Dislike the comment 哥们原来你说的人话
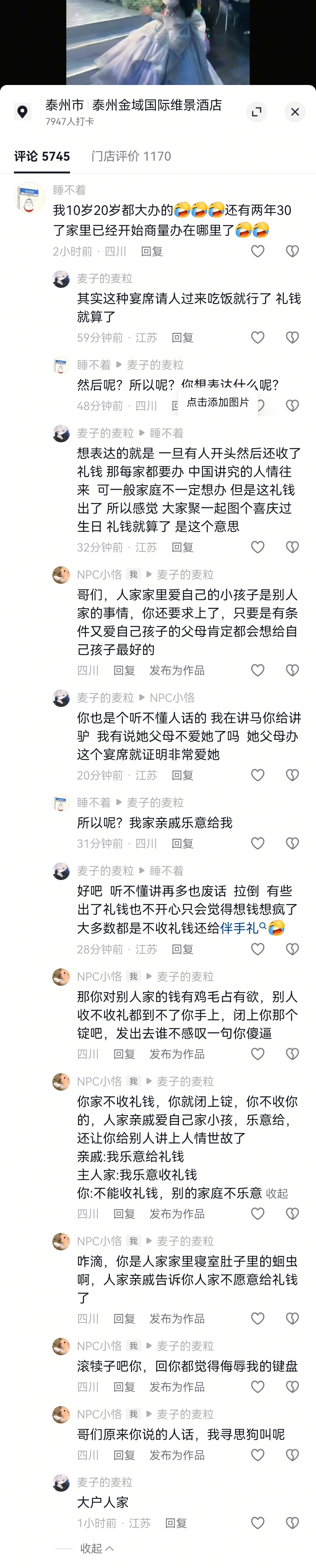Viewport: 316px width, 1568px height. tap(292, 1455)
